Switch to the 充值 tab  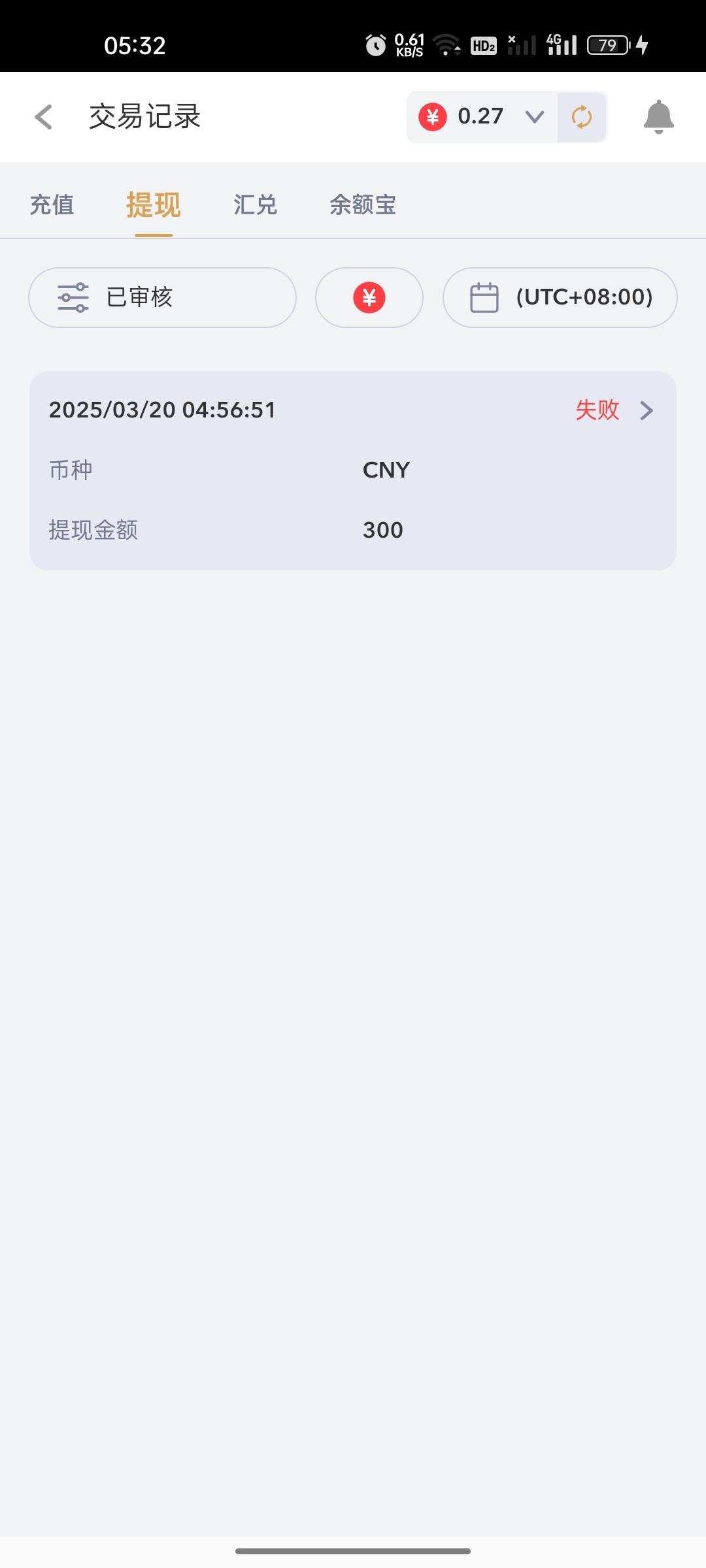click(52, 205)
